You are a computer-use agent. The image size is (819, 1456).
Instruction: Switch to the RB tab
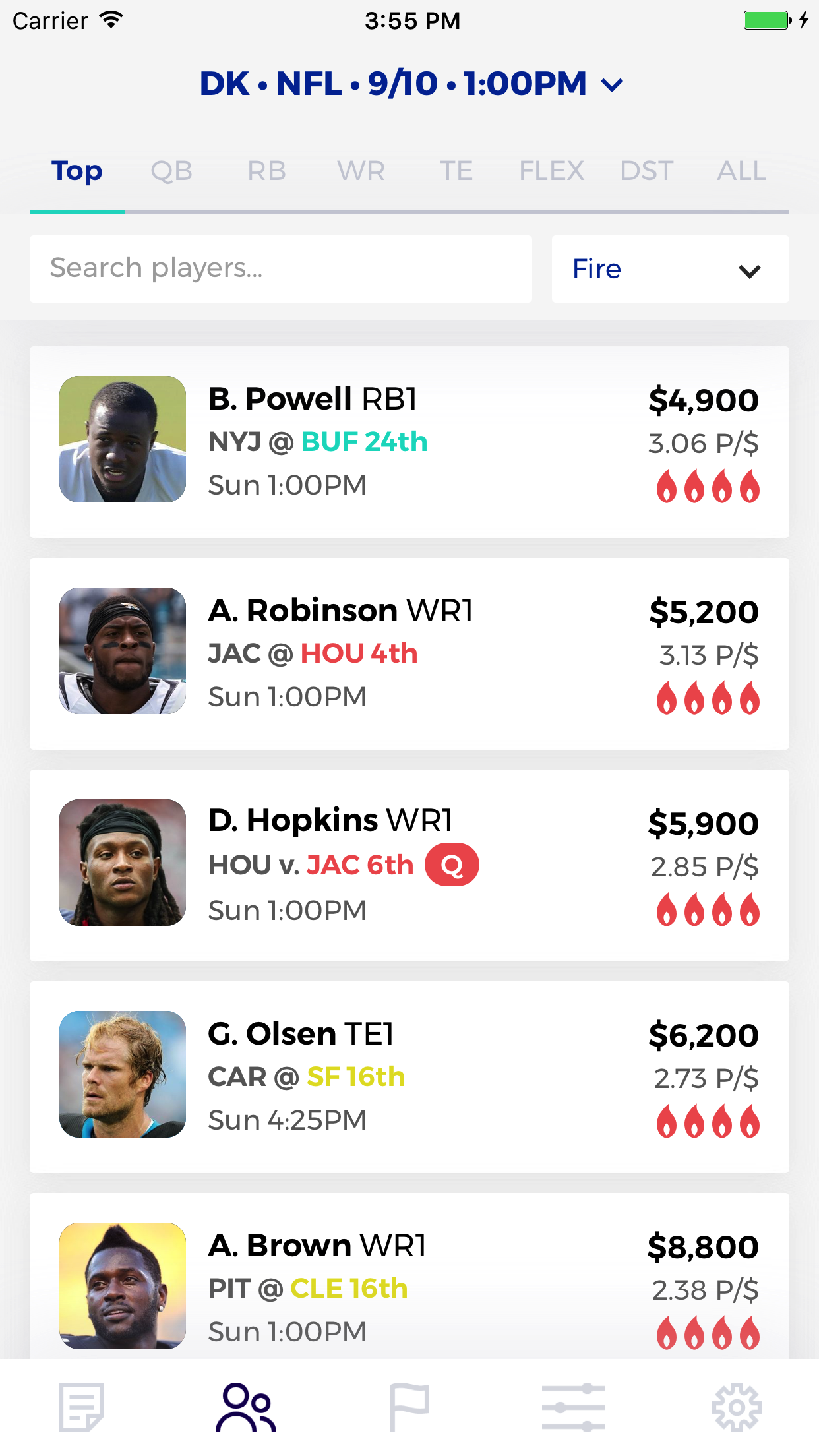[266, 171]
